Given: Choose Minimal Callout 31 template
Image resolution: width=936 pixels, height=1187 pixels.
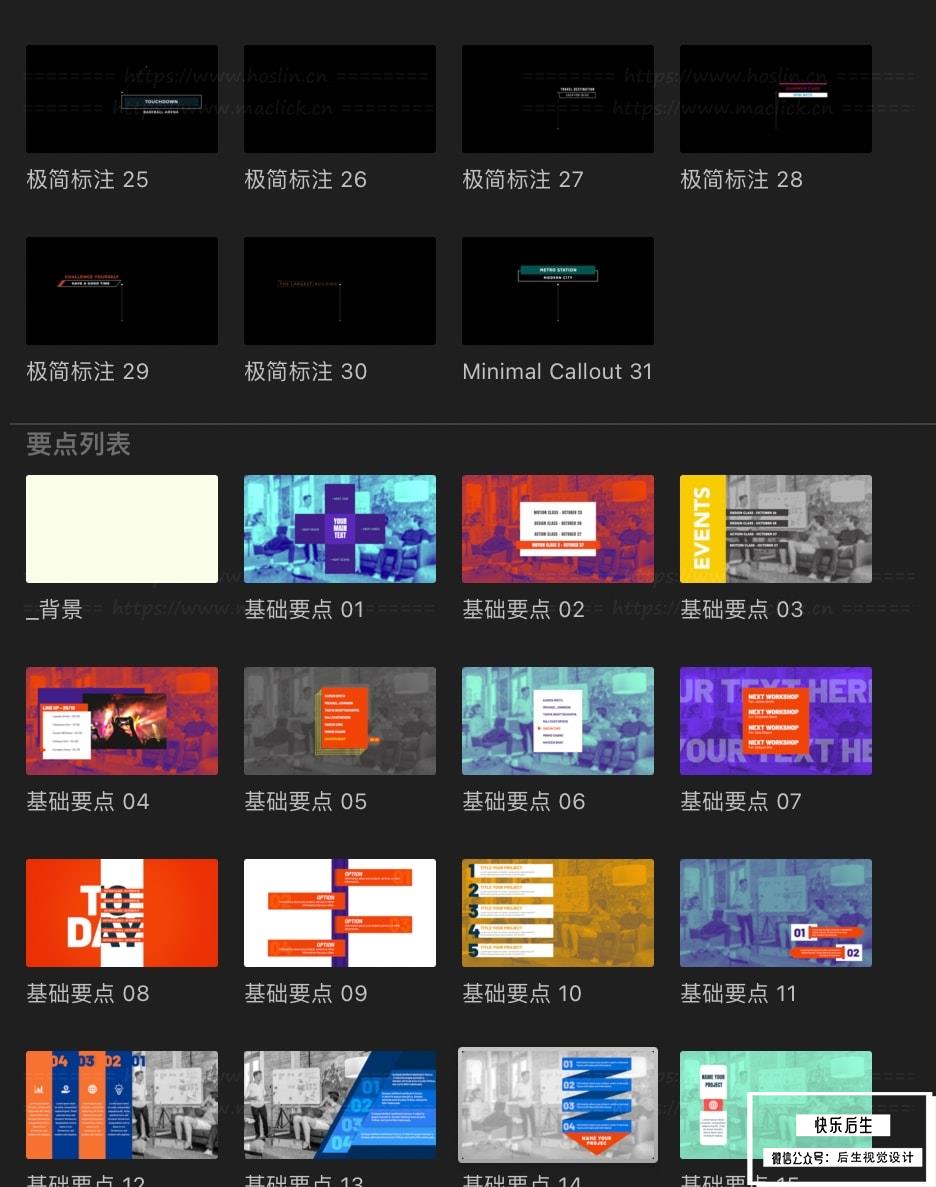Looking at the screenshot, I should [x=558, y=291].
